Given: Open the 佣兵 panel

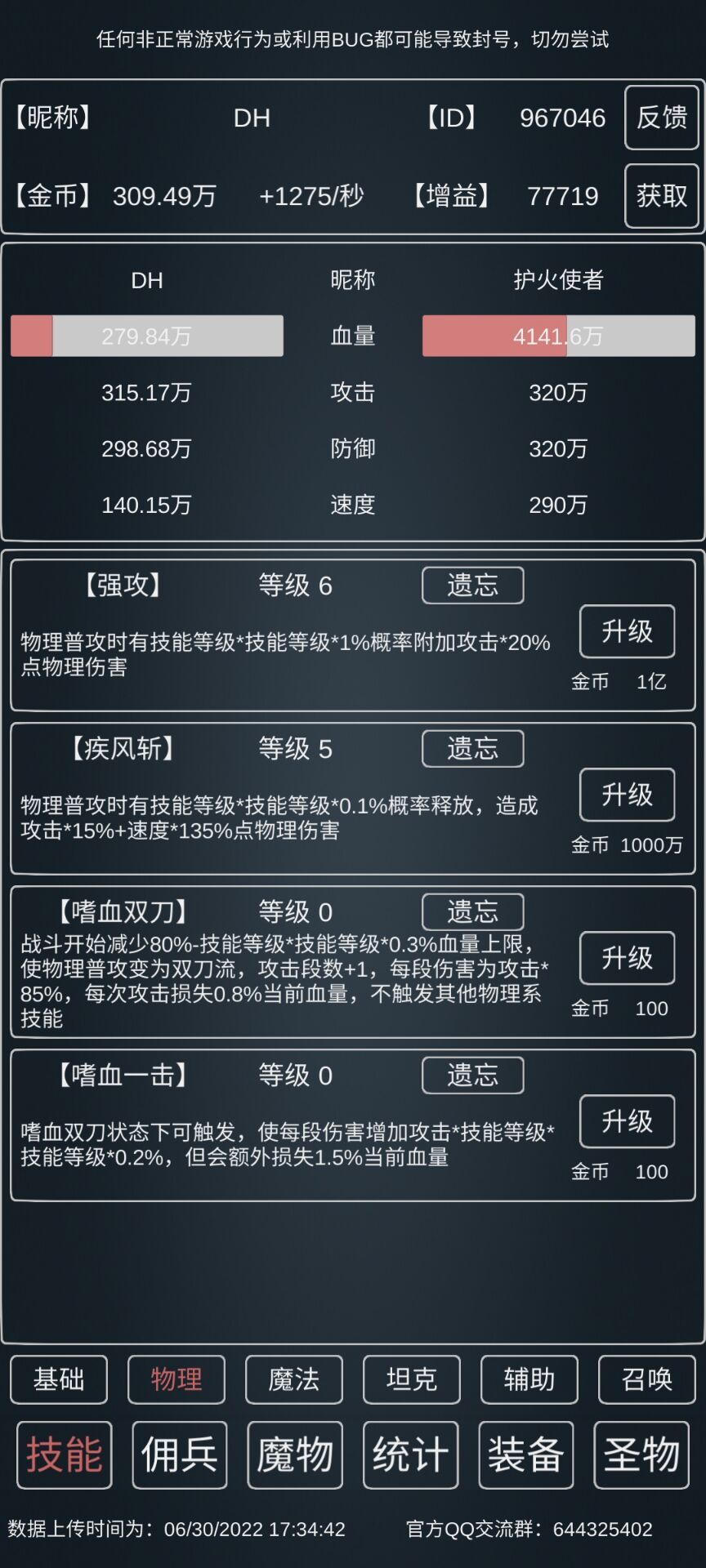Looking at the screenshot, I should [178, 1454].
